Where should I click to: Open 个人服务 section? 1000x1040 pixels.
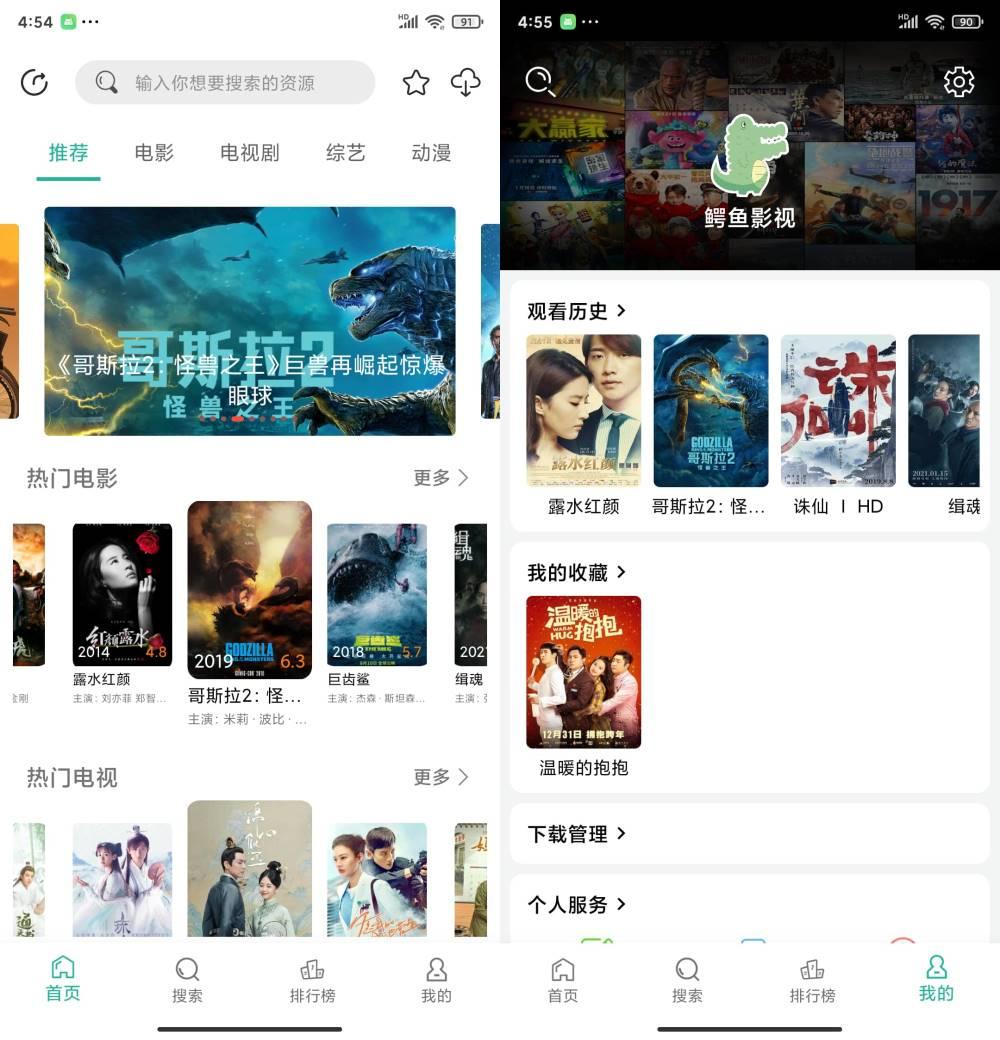click(x=577, y=904)
